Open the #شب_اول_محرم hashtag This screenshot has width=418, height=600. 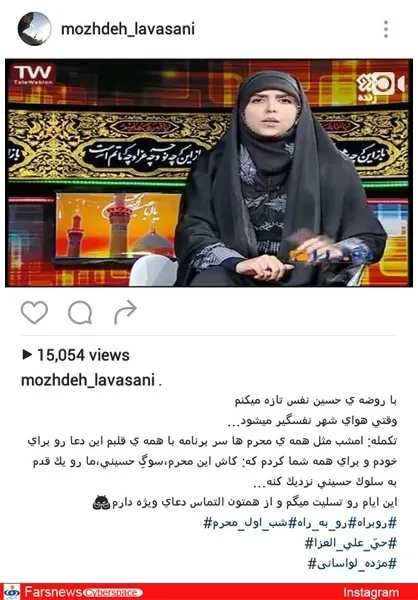coord(246,523)
